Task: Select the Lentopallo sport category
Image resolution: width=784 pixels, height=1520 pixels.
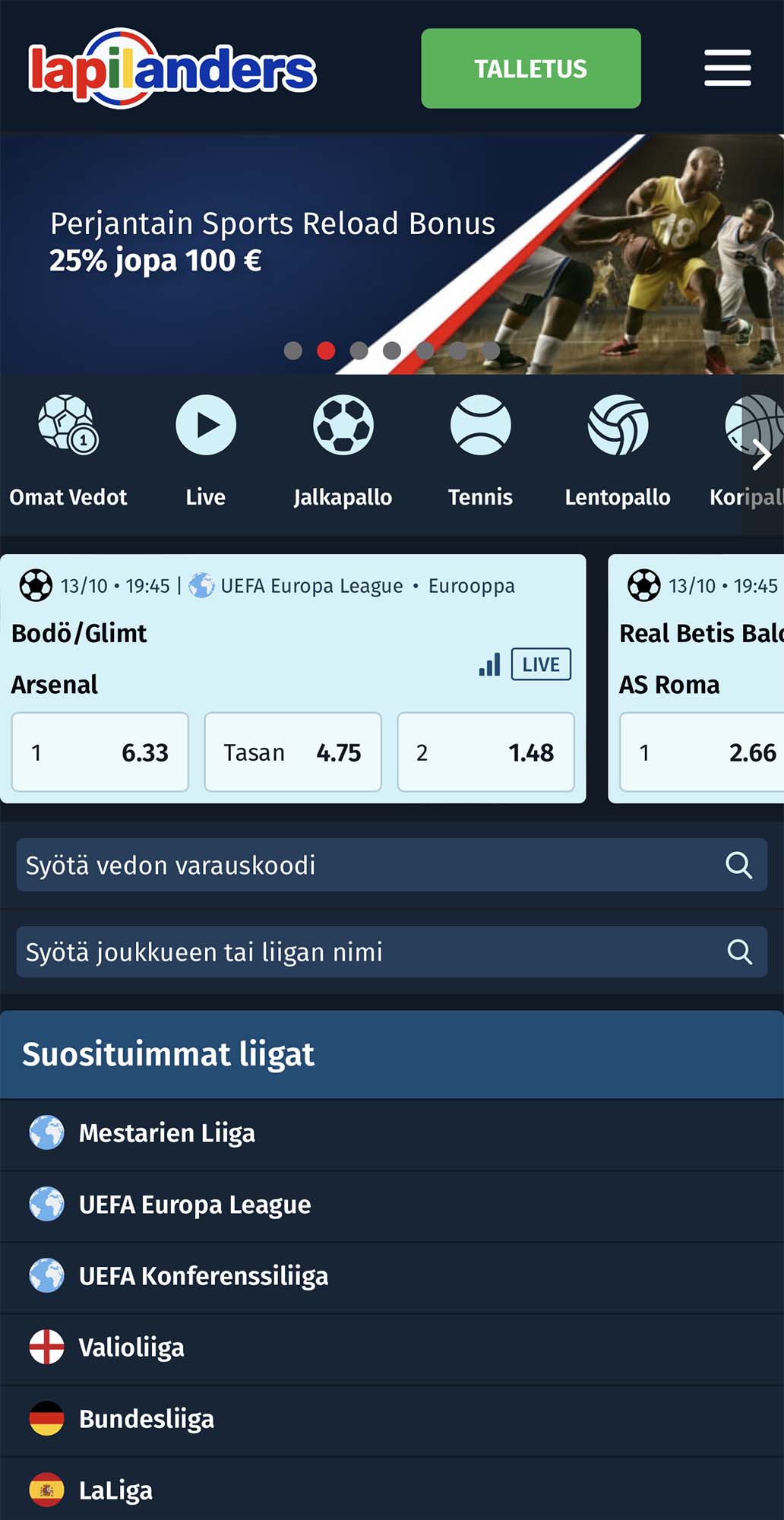Action: 617,448
